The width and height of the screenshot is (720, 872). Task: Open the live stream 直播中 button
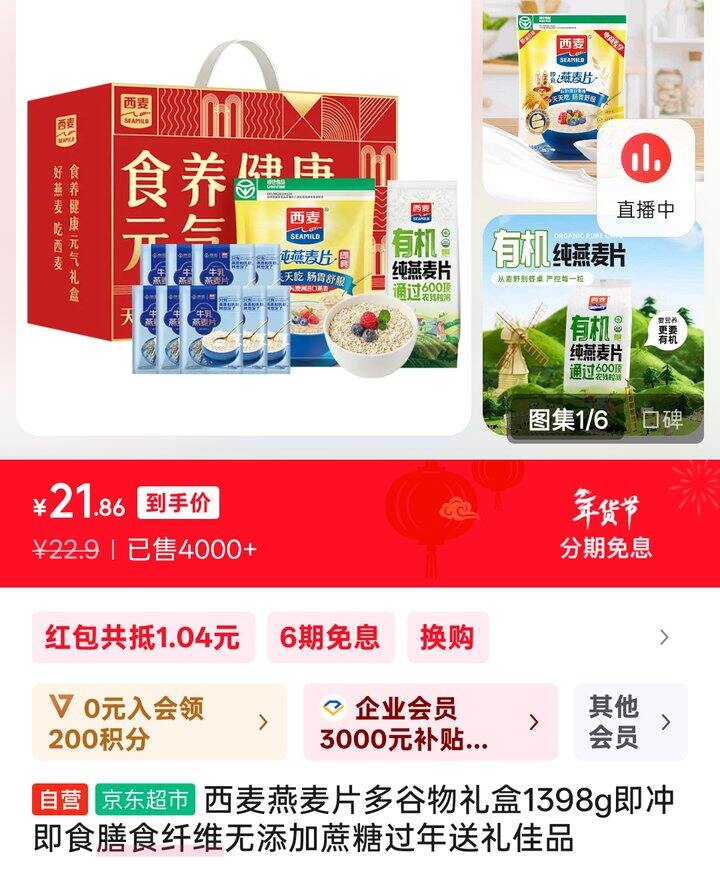tap(645, 176)
